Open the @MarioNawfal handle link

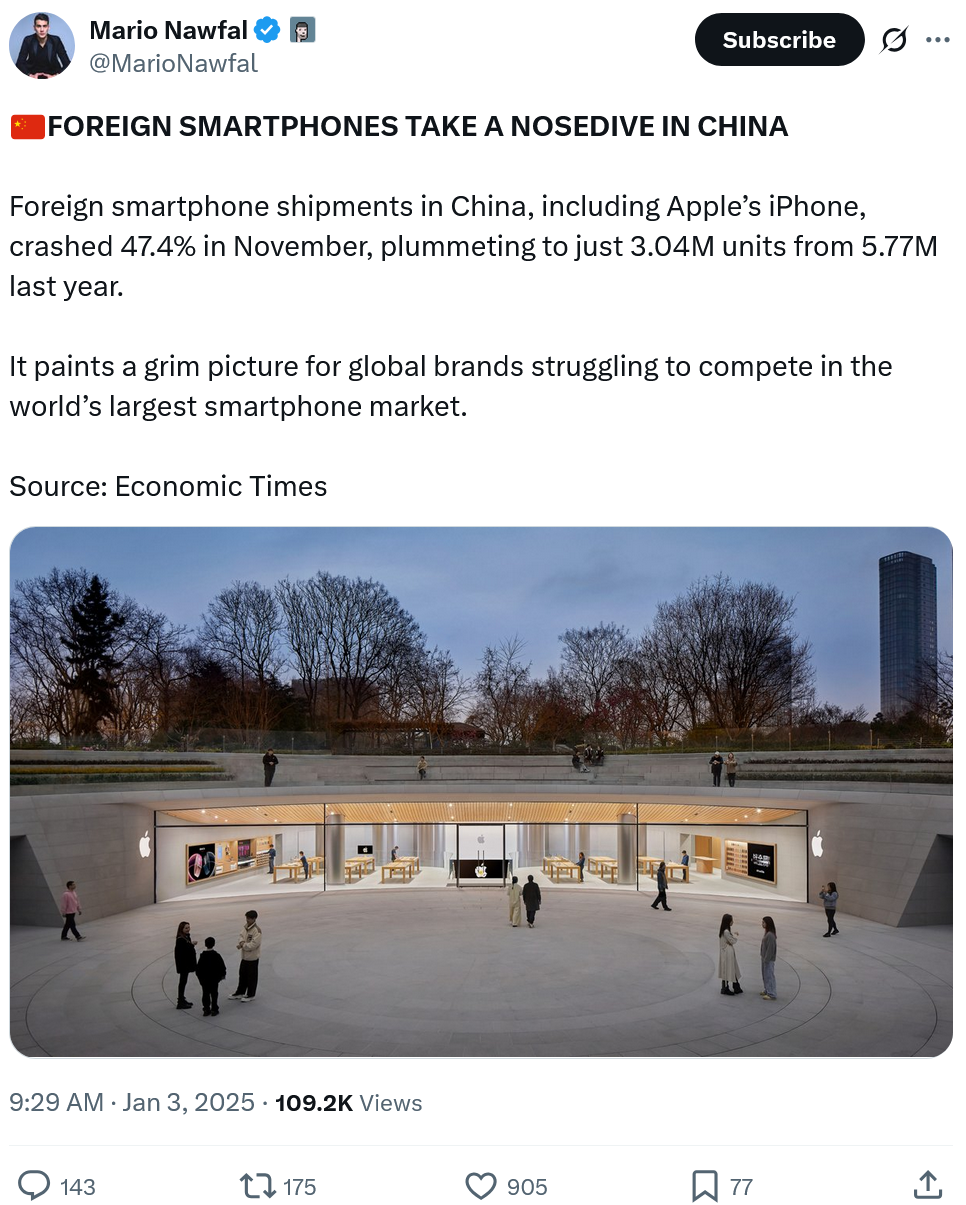[173, 63]
